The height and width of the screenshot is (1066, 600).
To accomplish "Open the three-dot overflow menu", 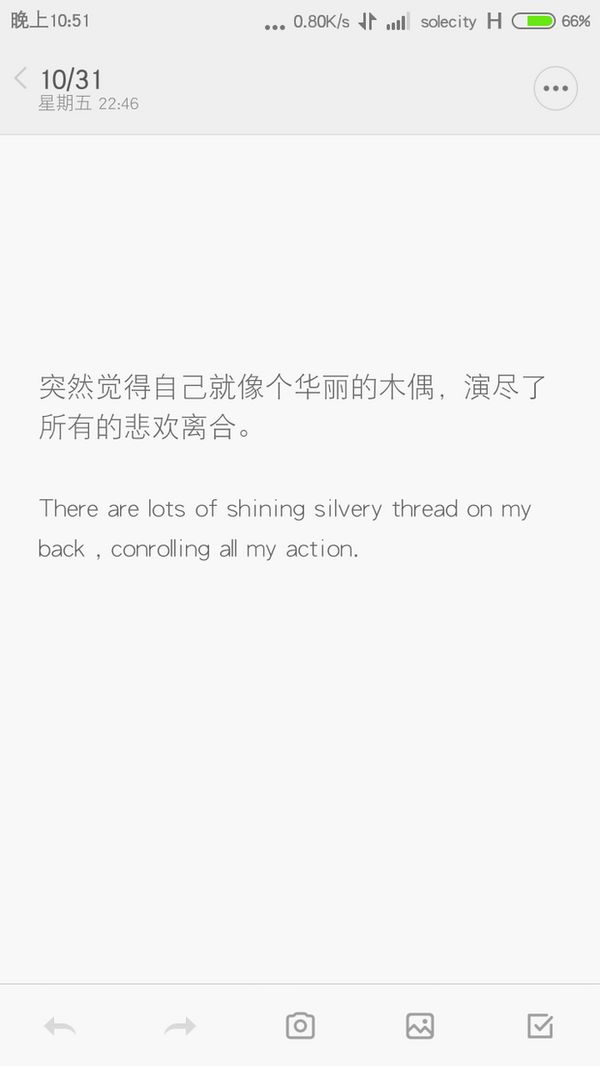I will tap(555, 88).
